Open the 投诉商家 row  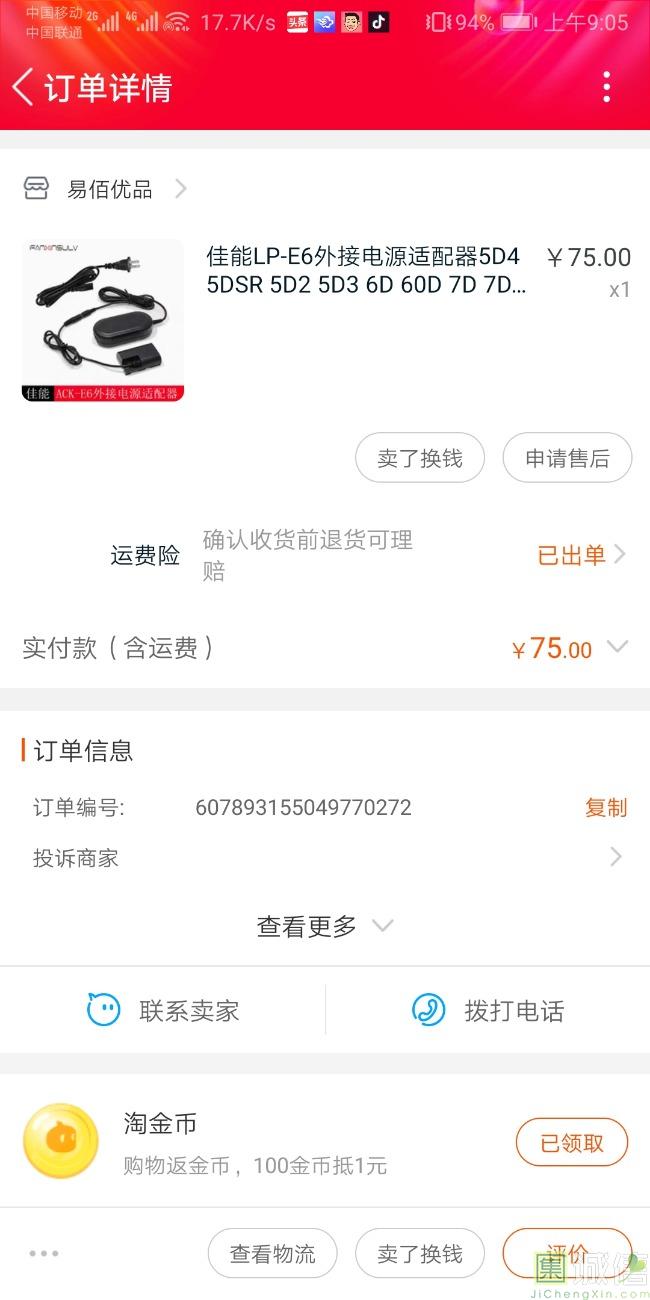(x=325, y=858)
